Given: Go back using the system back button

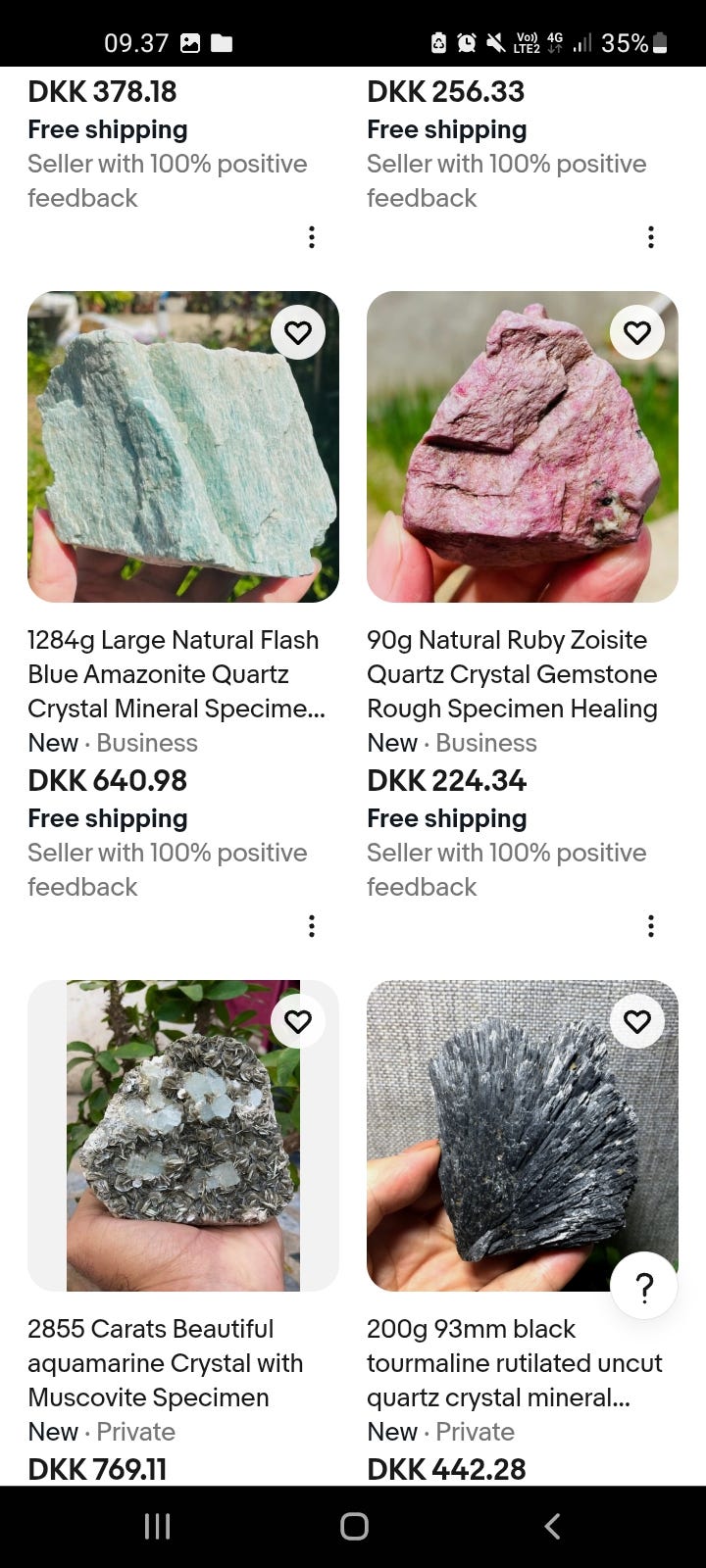Looking at the screenshot, I should pyautogui.click(x=552, y=1526).
